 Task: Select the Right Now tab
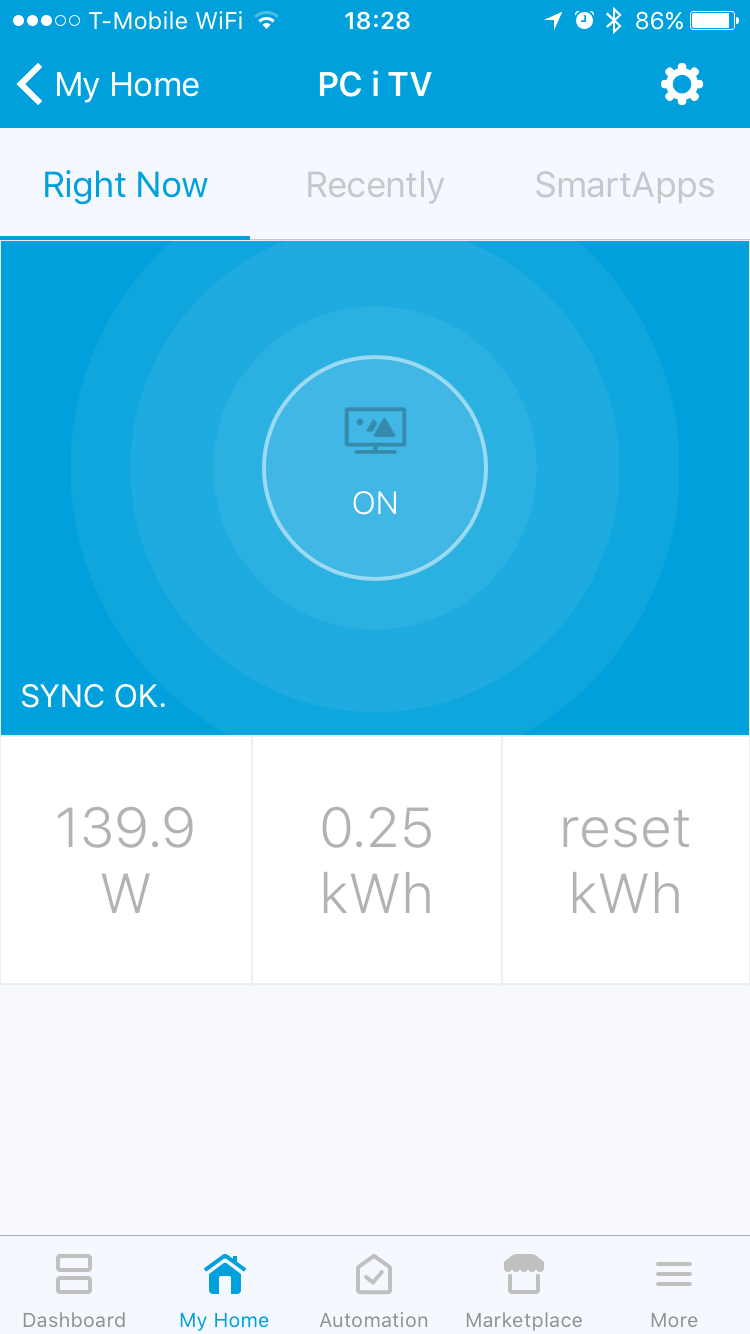click(x=125, y=185)
